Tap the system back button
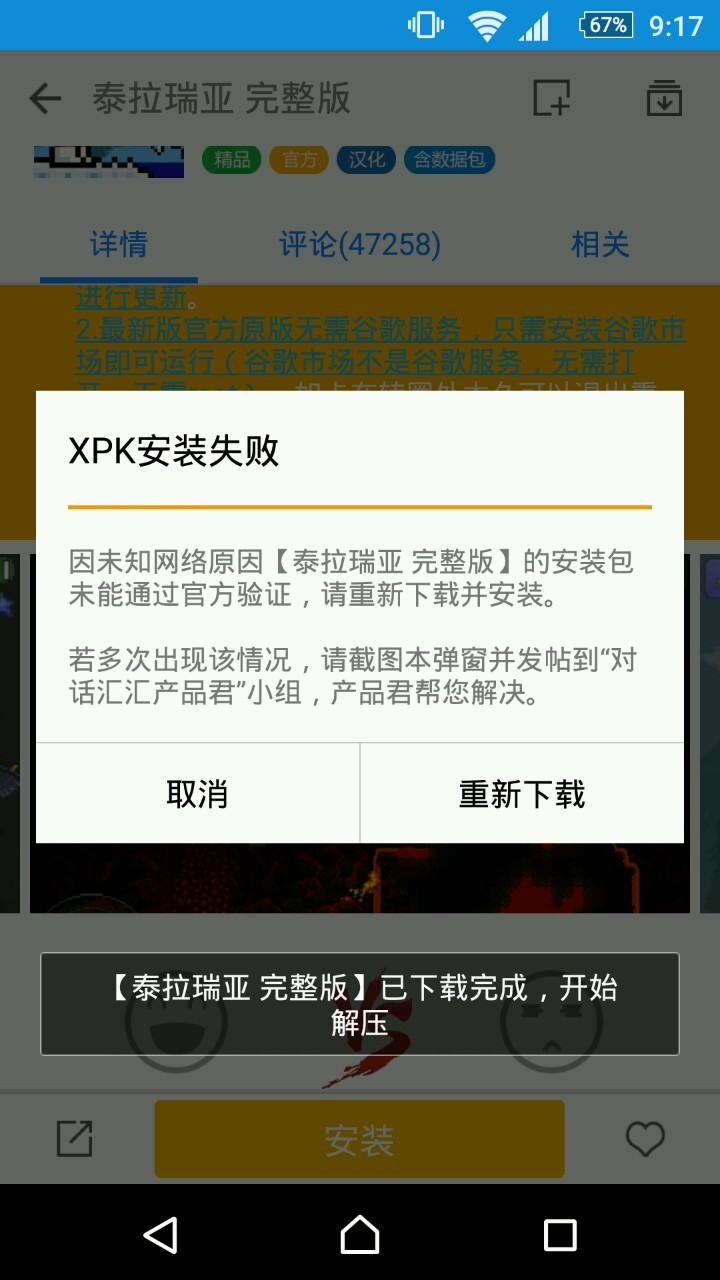 [x=160, y=1235]
